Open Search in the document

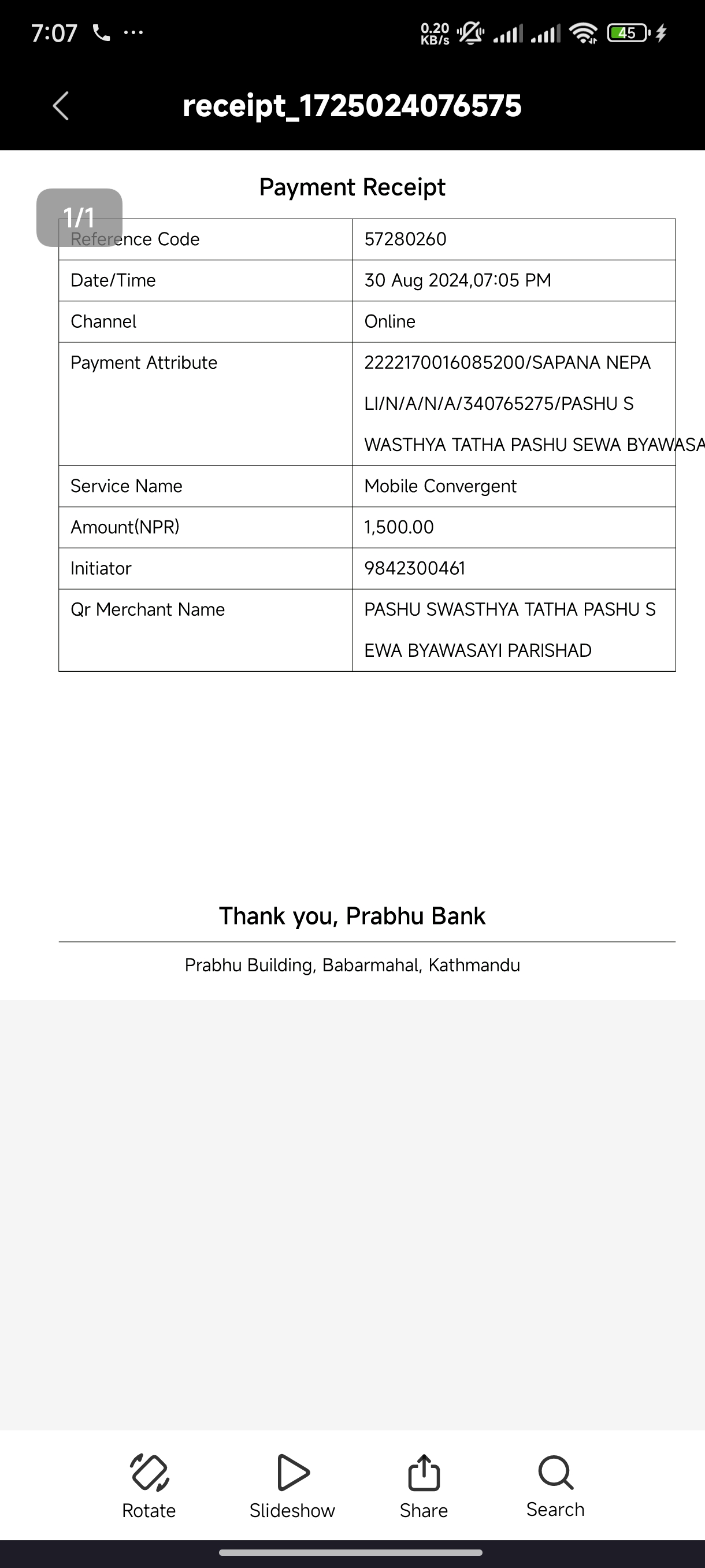pos(555,1486)
